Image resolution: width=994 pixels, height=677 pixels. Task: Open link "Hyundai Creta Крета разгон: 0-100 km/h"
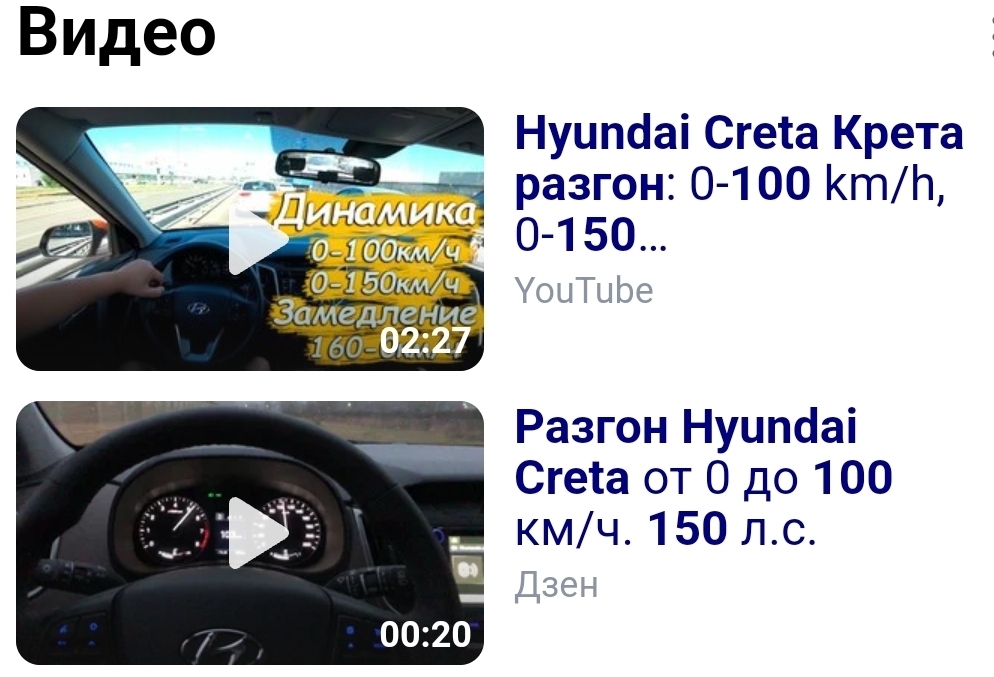click(x=738, y=183)
